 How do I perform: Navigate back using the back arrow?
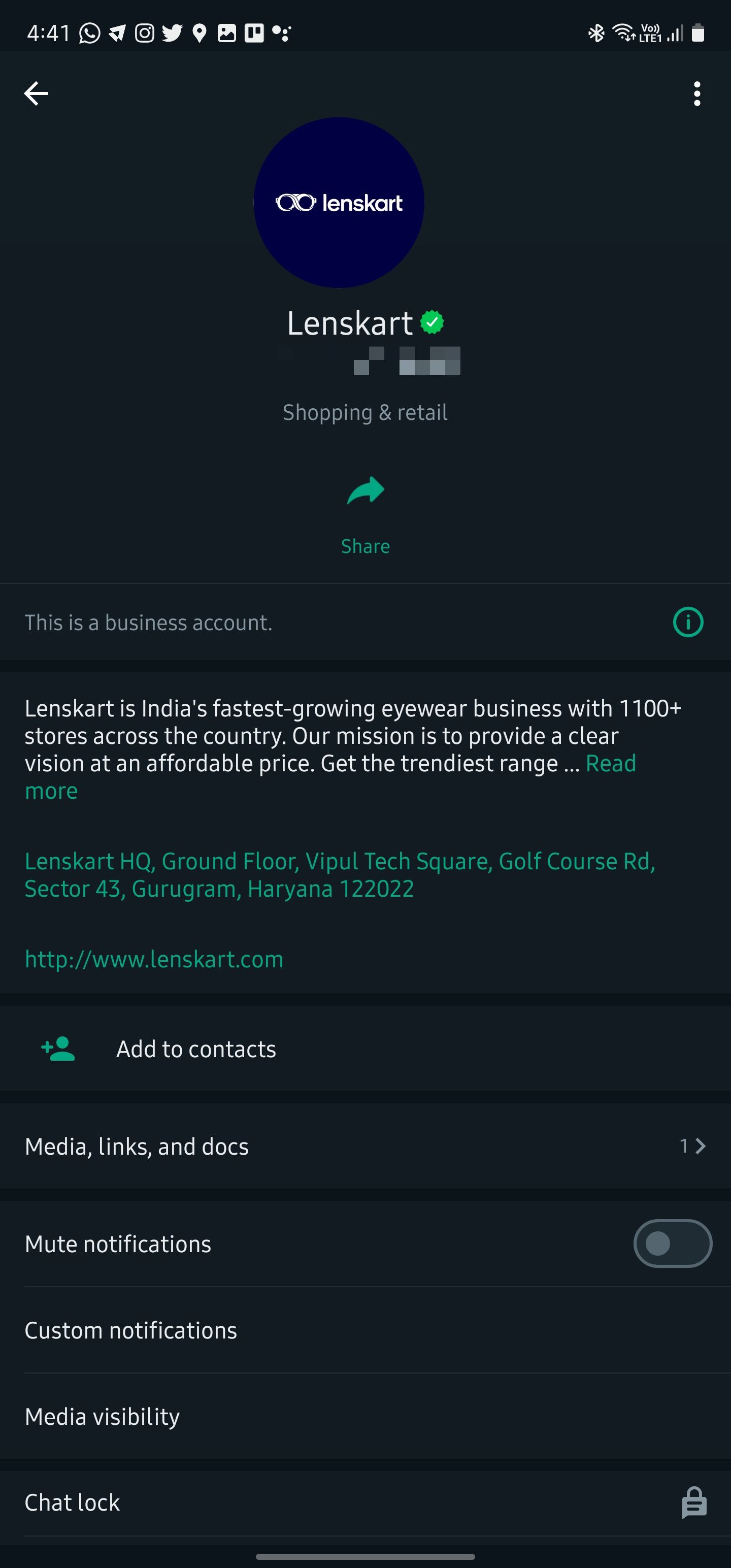36,92
